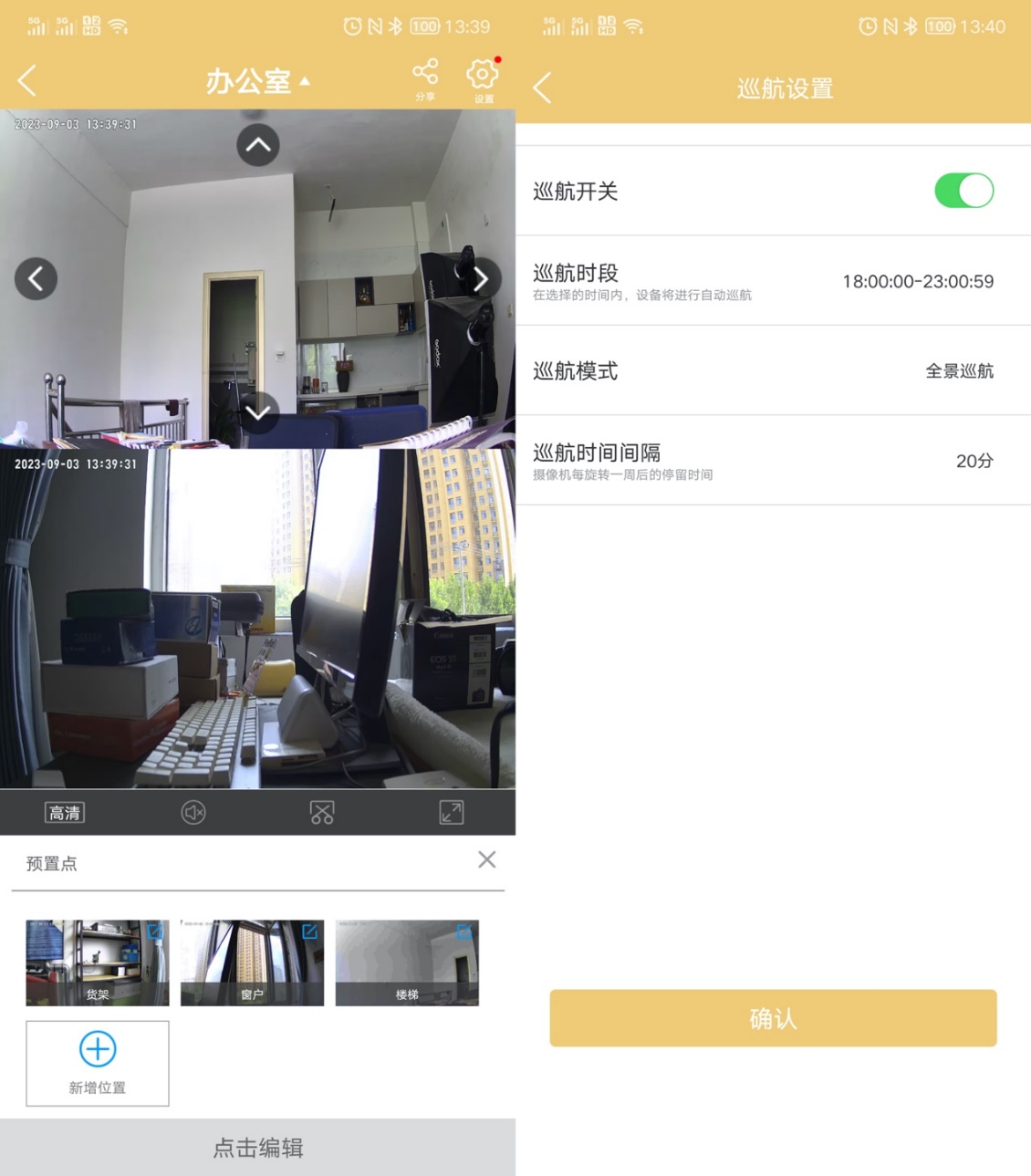Pan the camera downward
The height and width of the screenshot is (1176, 1031).
[257, 412]
